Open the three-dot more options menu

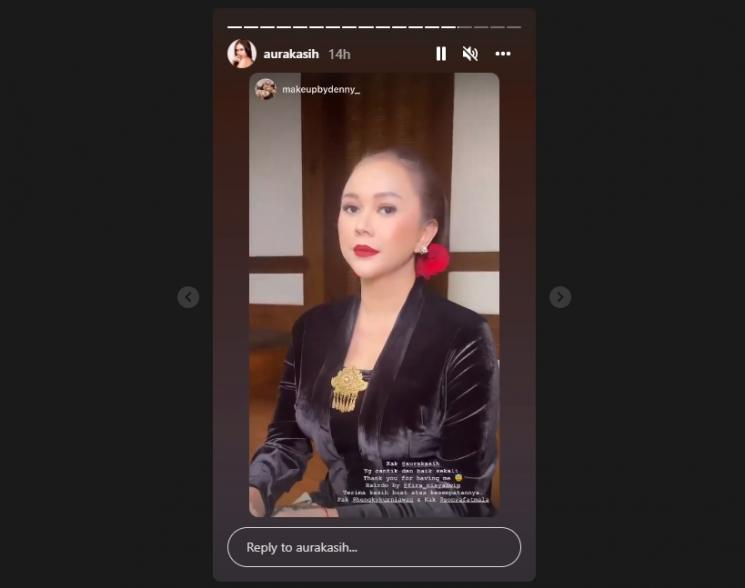[503, 54]
